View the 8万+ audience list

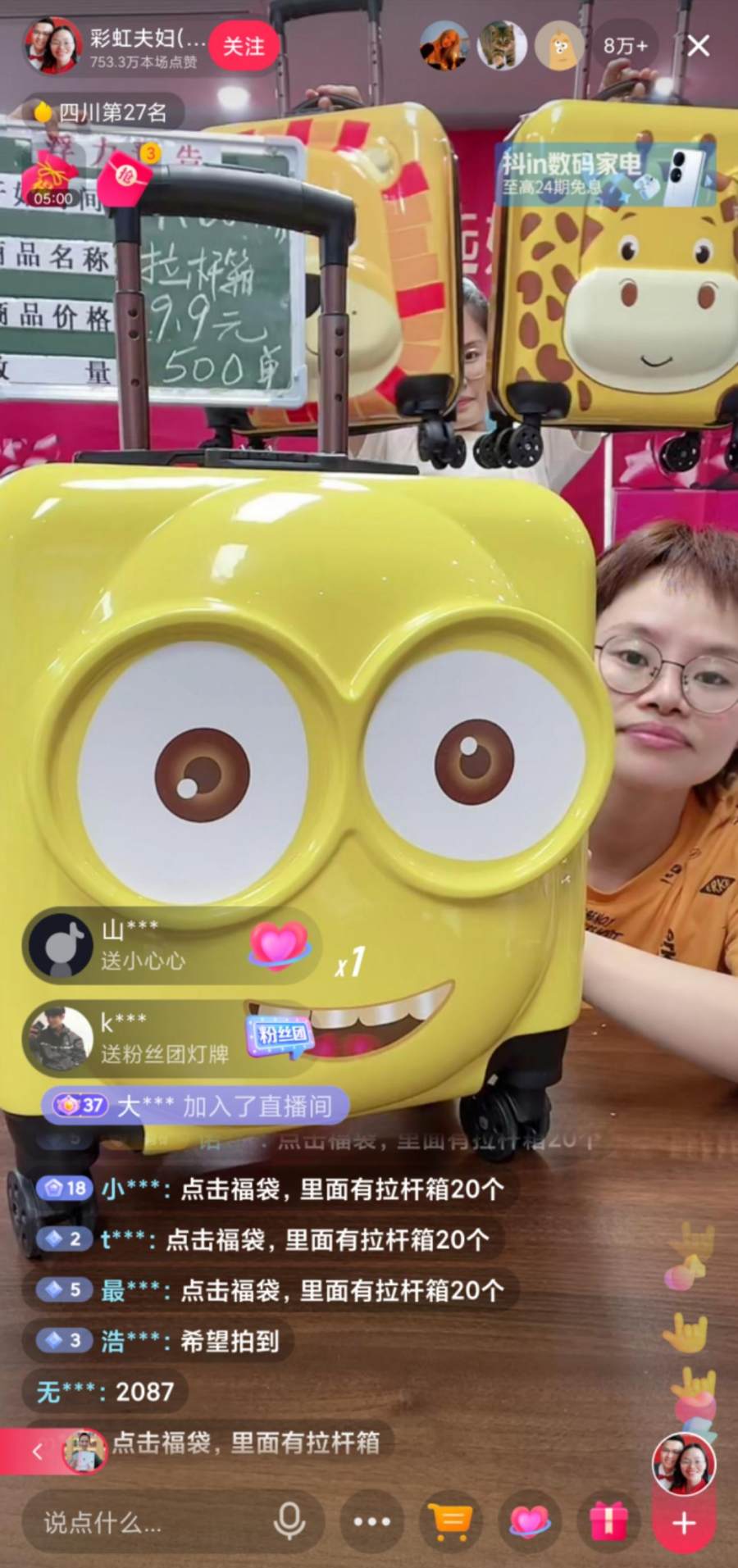pos(625,47)
